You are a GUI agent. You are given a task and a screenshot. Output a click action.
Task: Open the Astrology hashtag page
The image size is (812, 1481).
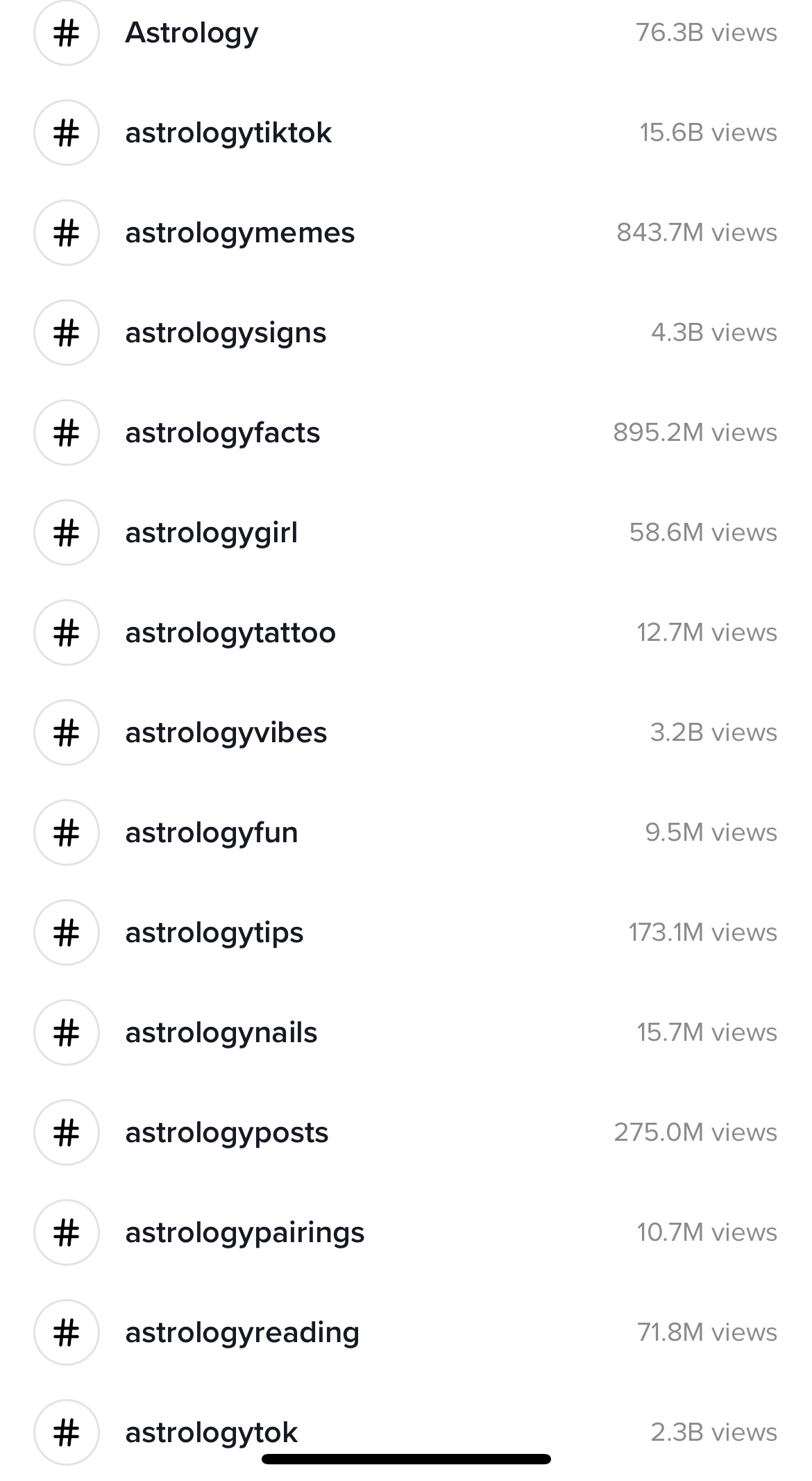pos(192,32)
